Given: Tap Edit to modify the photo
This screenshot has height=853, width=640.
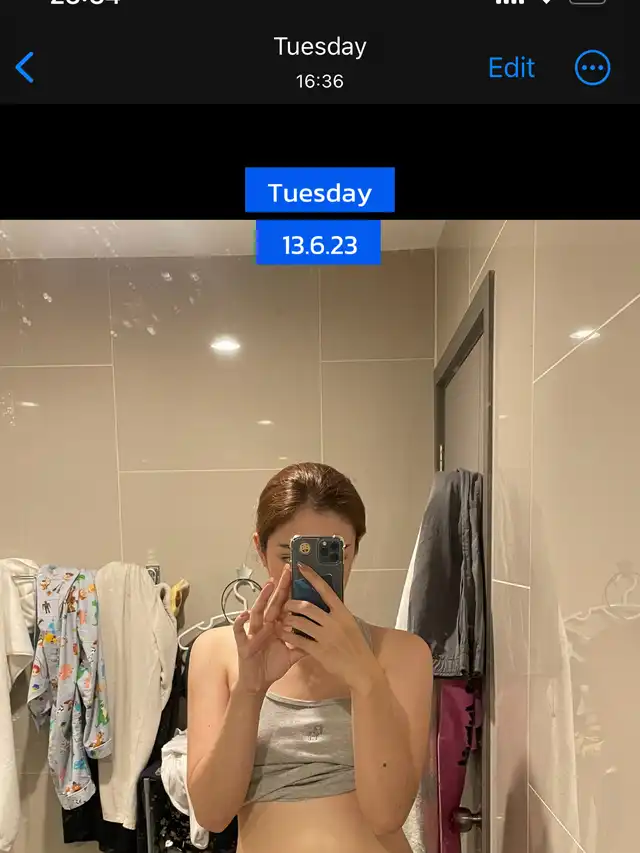Looking at the screenshot, I should click(511, 68).
